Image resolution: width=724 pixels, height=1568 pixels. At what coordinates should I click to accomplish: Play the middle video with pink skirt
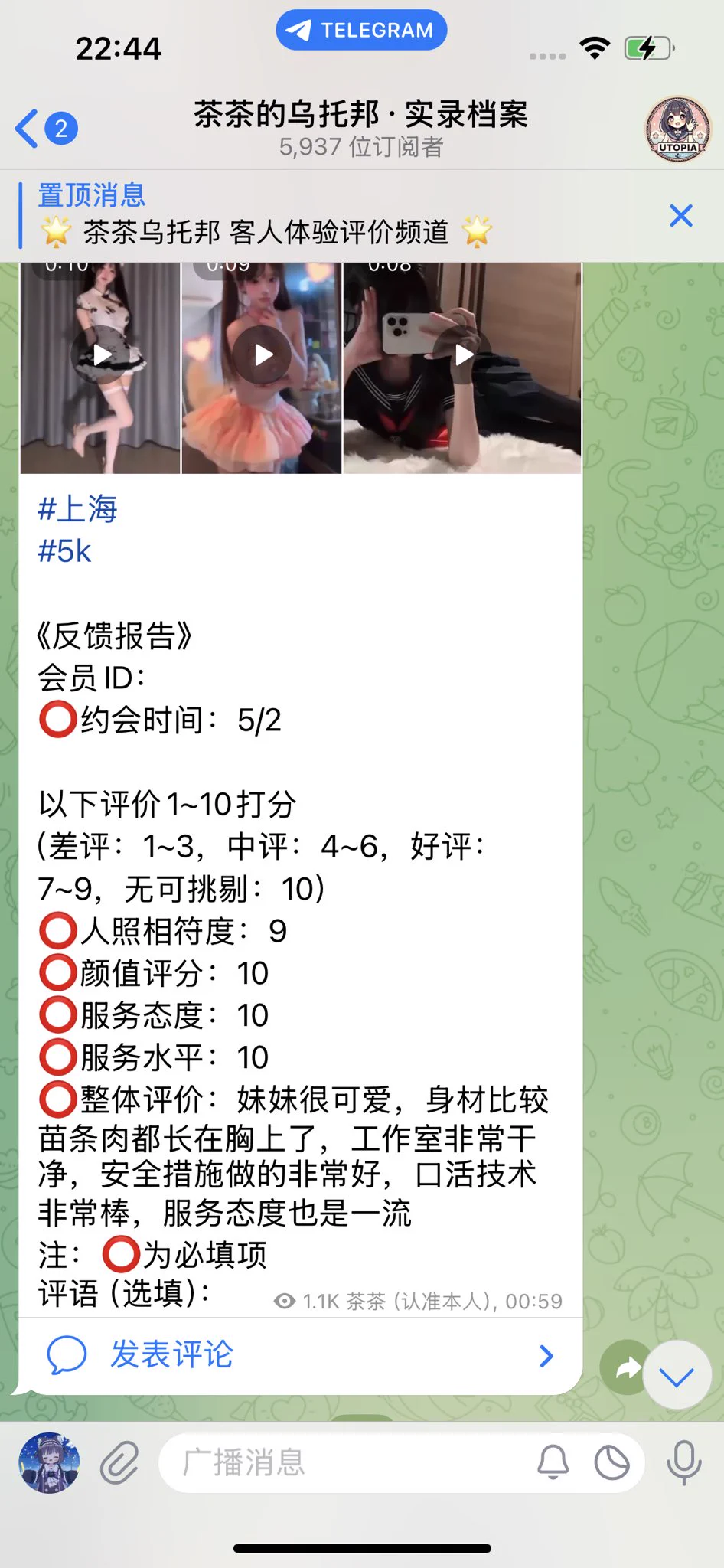(x=263, y=355)
